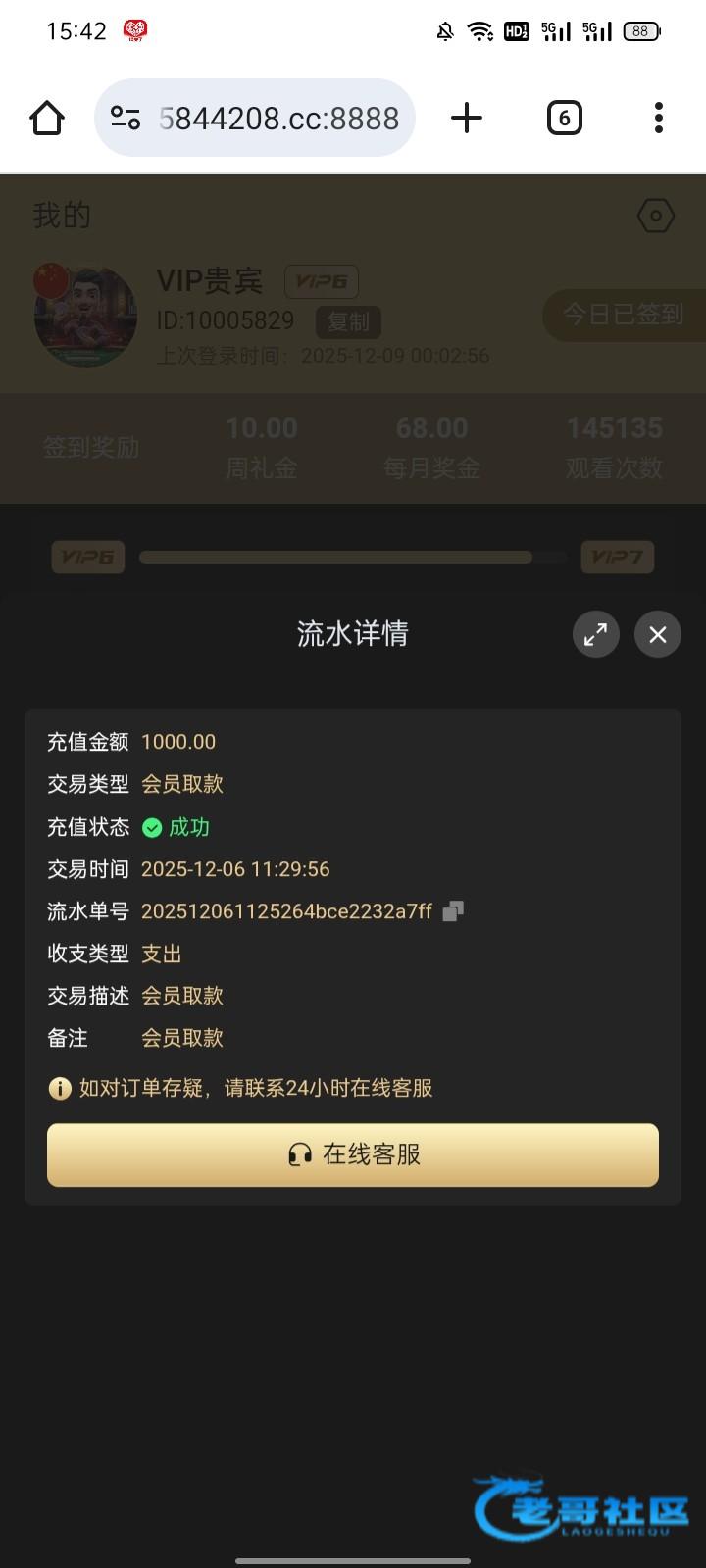The width and height of the screenshot is (706, 1568).
Task: Open the browser home page
Action: 47,119
